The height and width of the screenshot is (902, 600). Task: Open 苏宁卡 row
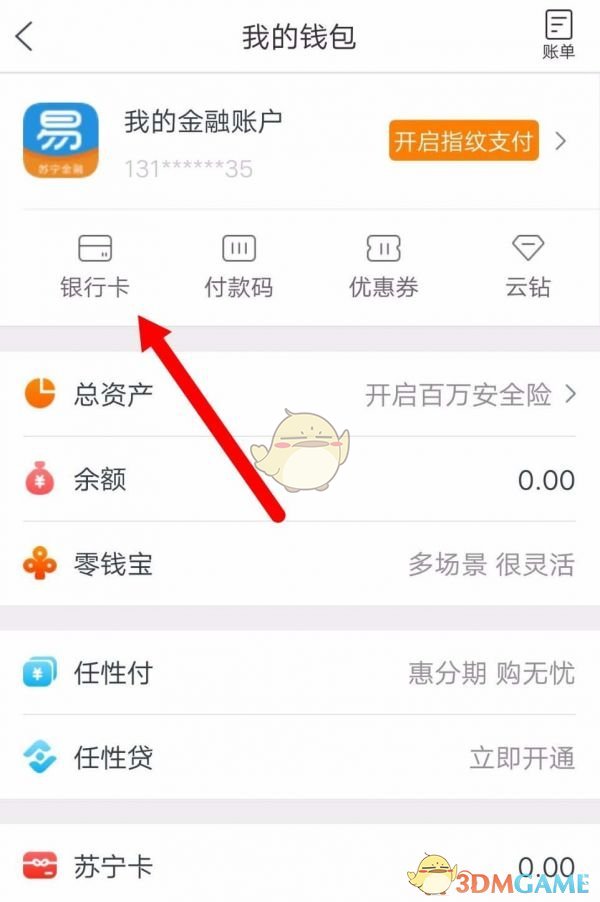point(300,866)
